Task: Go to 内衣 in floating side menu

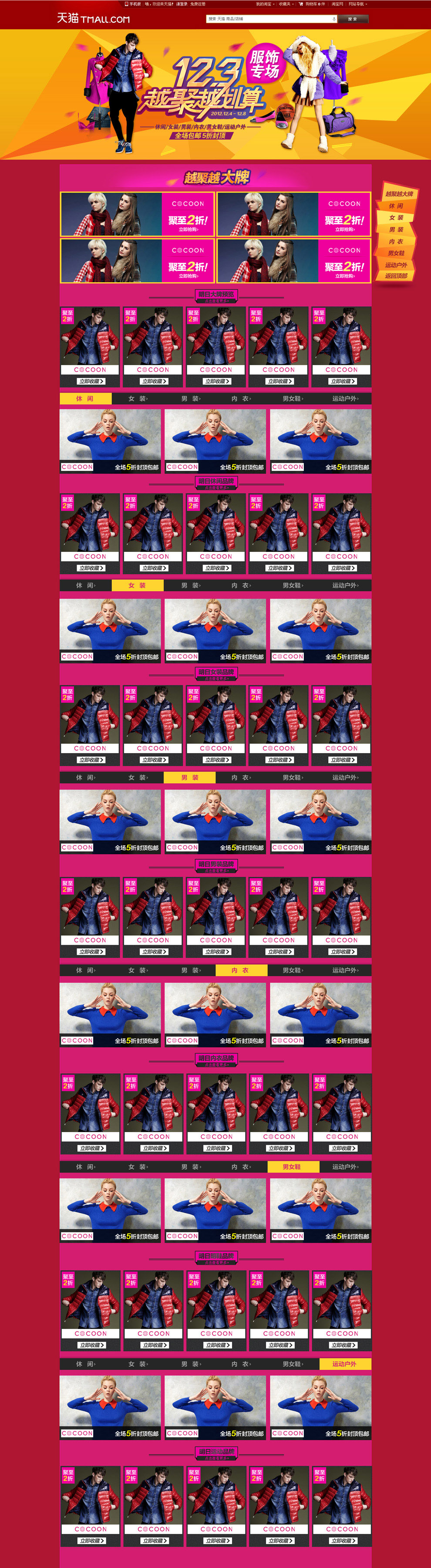Action: 396,241
